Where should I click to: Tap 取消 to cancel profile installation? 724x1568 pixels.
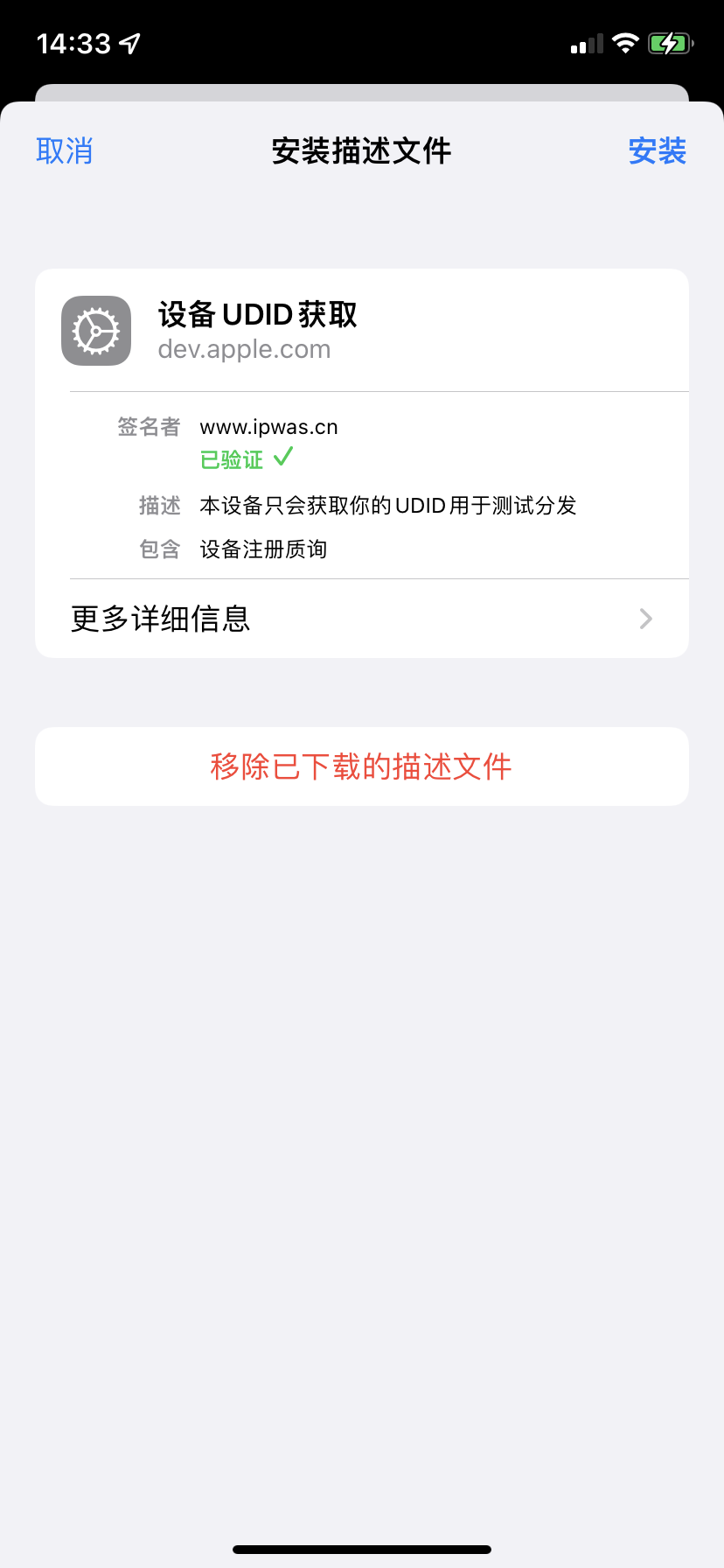64,150
